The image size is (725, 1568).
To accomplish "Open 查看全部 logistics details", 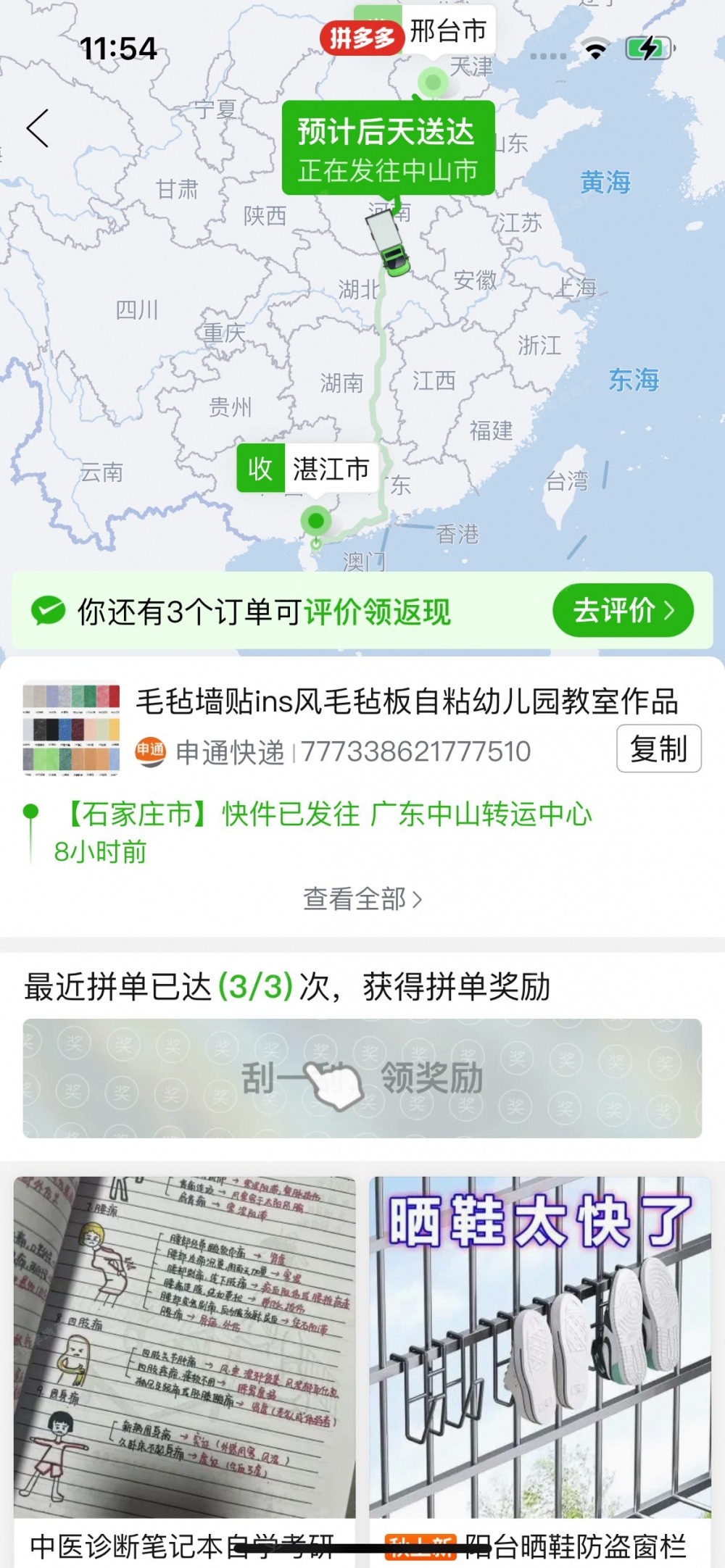I will coord(362,899).
